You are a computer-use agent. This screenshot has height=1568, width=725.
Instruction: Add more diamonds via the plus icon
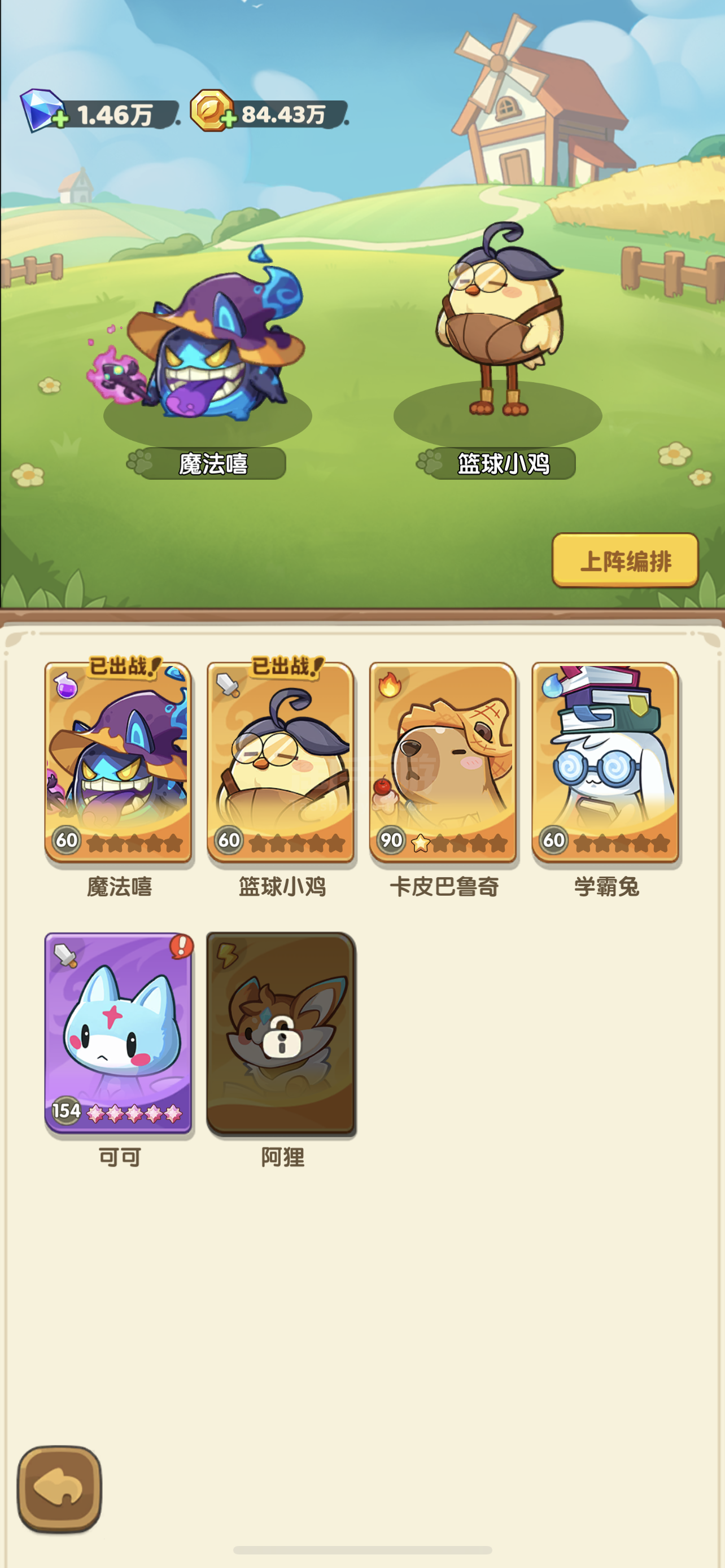[x=60, y=118]
